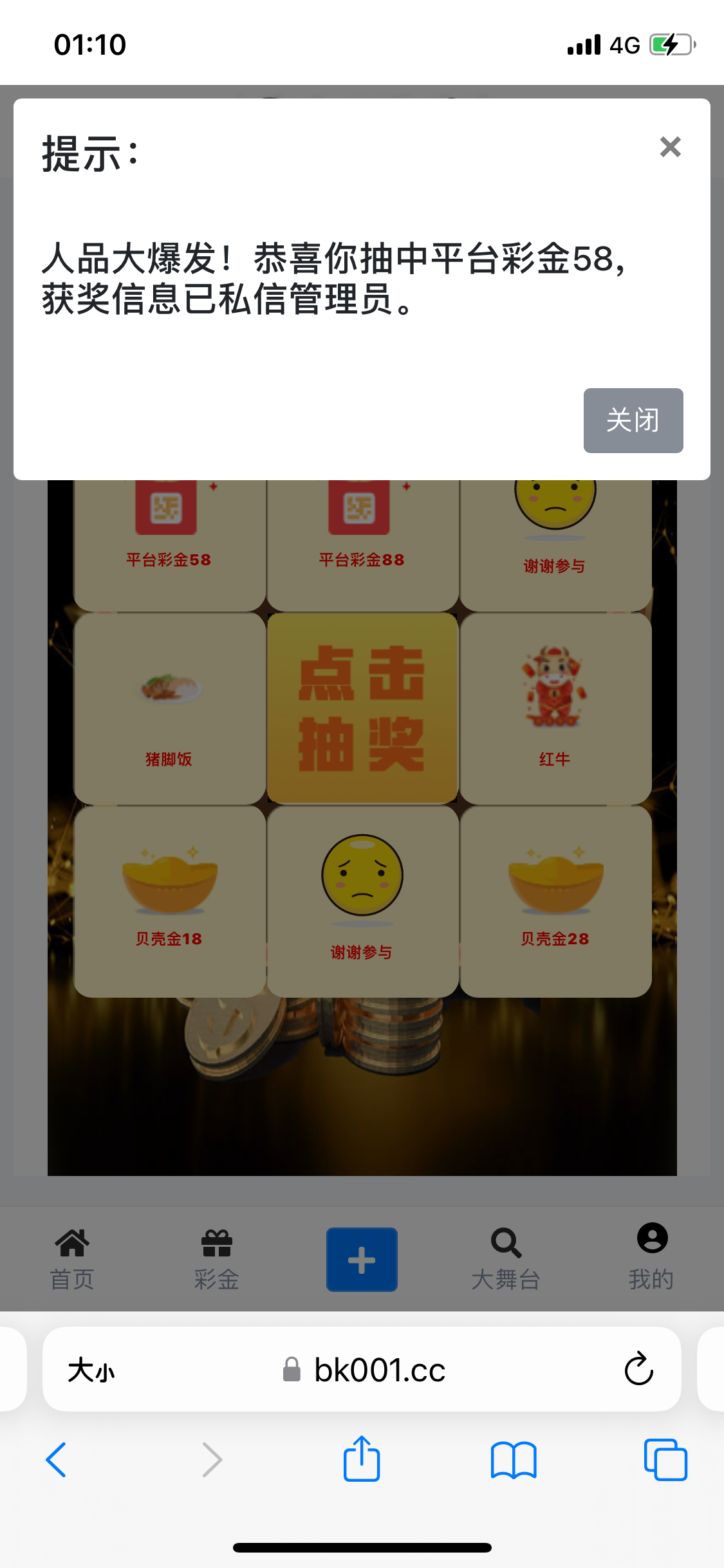This screenshot has width=724, height=1568.
Task: Open the 大小 page settings menu
Action: [91, 1370]
